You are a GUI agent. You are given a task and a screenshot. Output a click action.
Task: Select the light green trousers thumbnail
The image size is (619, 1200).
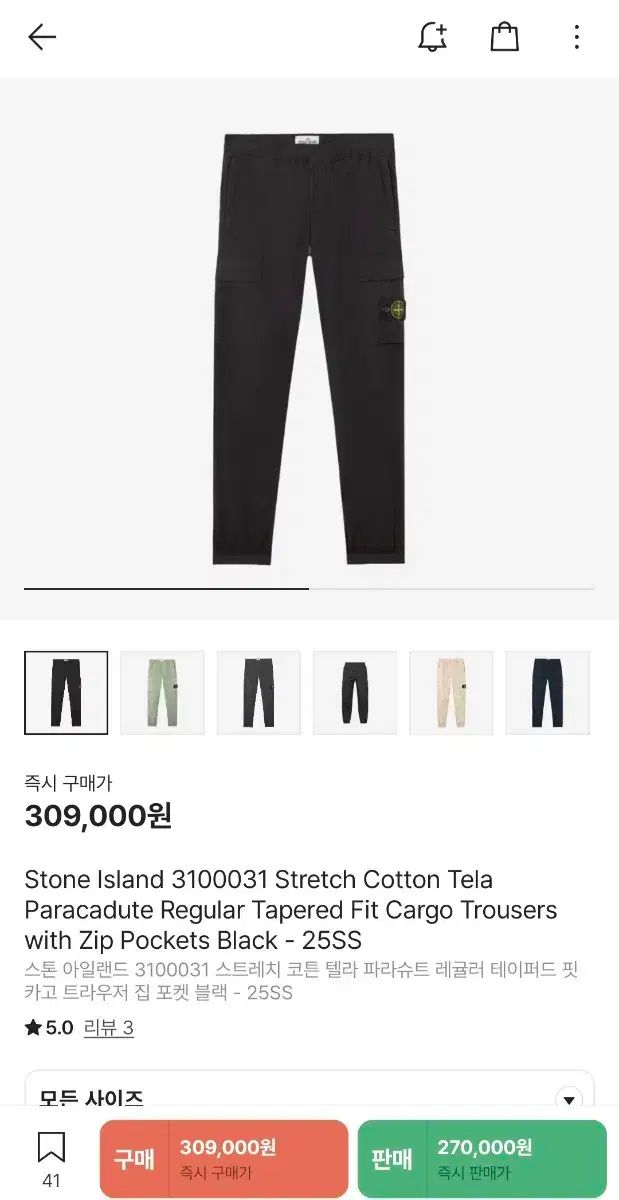point(162,693)
